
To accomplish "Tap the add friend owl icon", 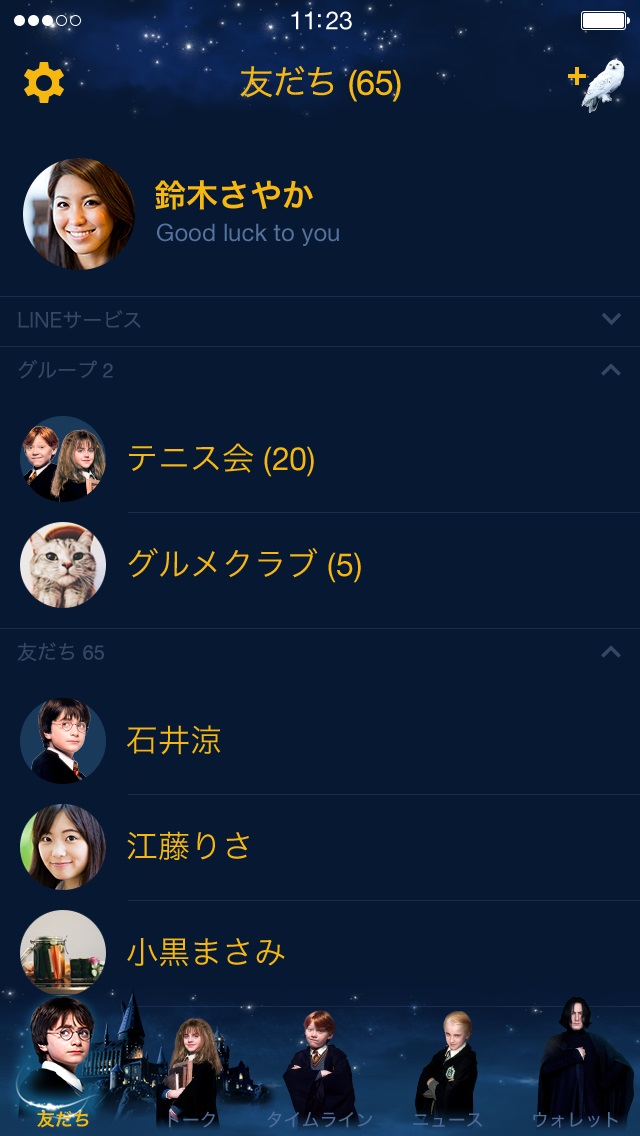I will click(x=596, y=84).
